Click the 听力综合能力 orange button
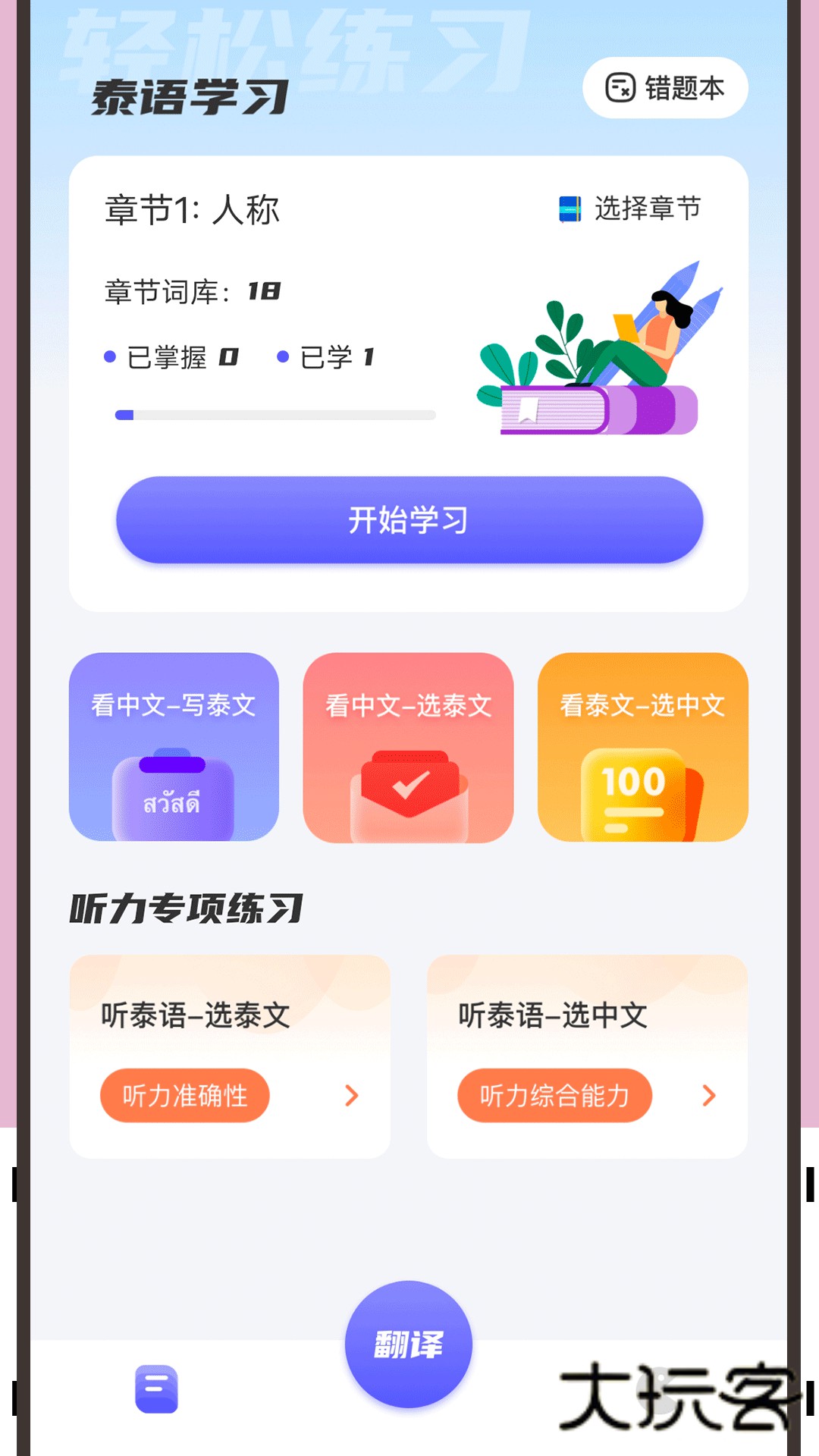The height and width of the screenshot is (1456, 819). (x=554, y=1096)
